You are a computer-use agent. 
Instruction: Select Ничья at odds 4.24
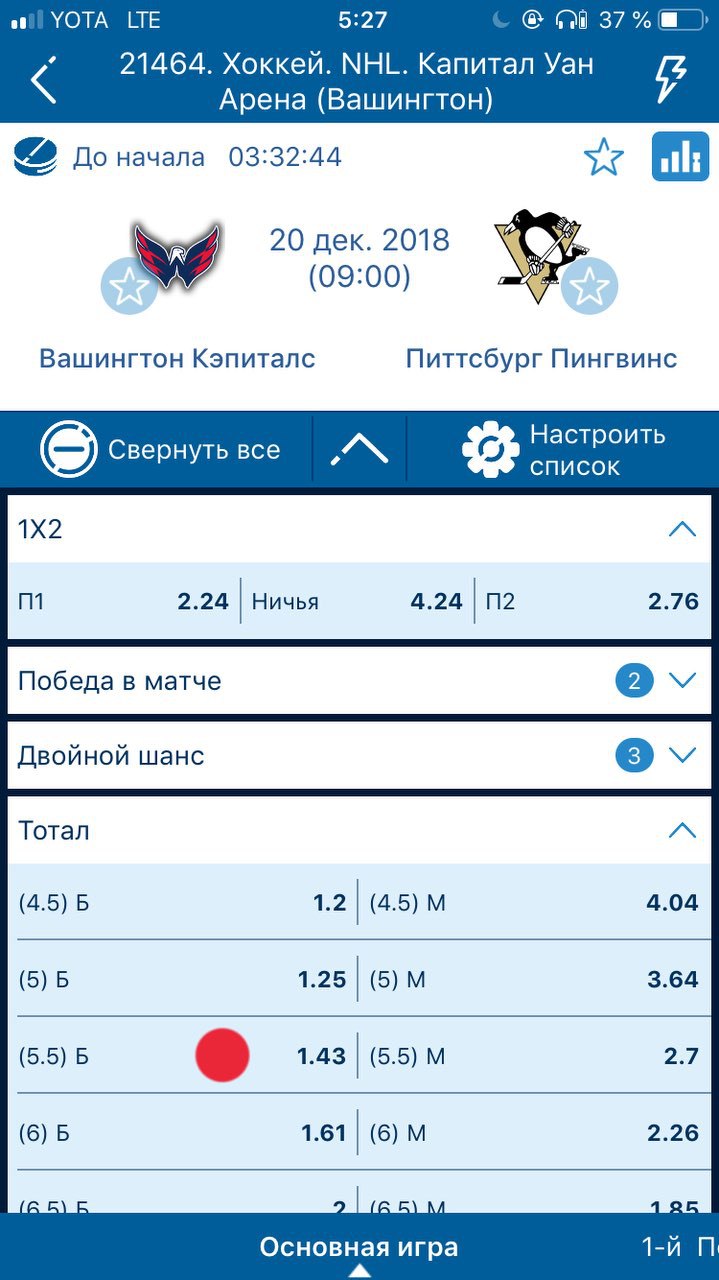click(x=357, y=601)
